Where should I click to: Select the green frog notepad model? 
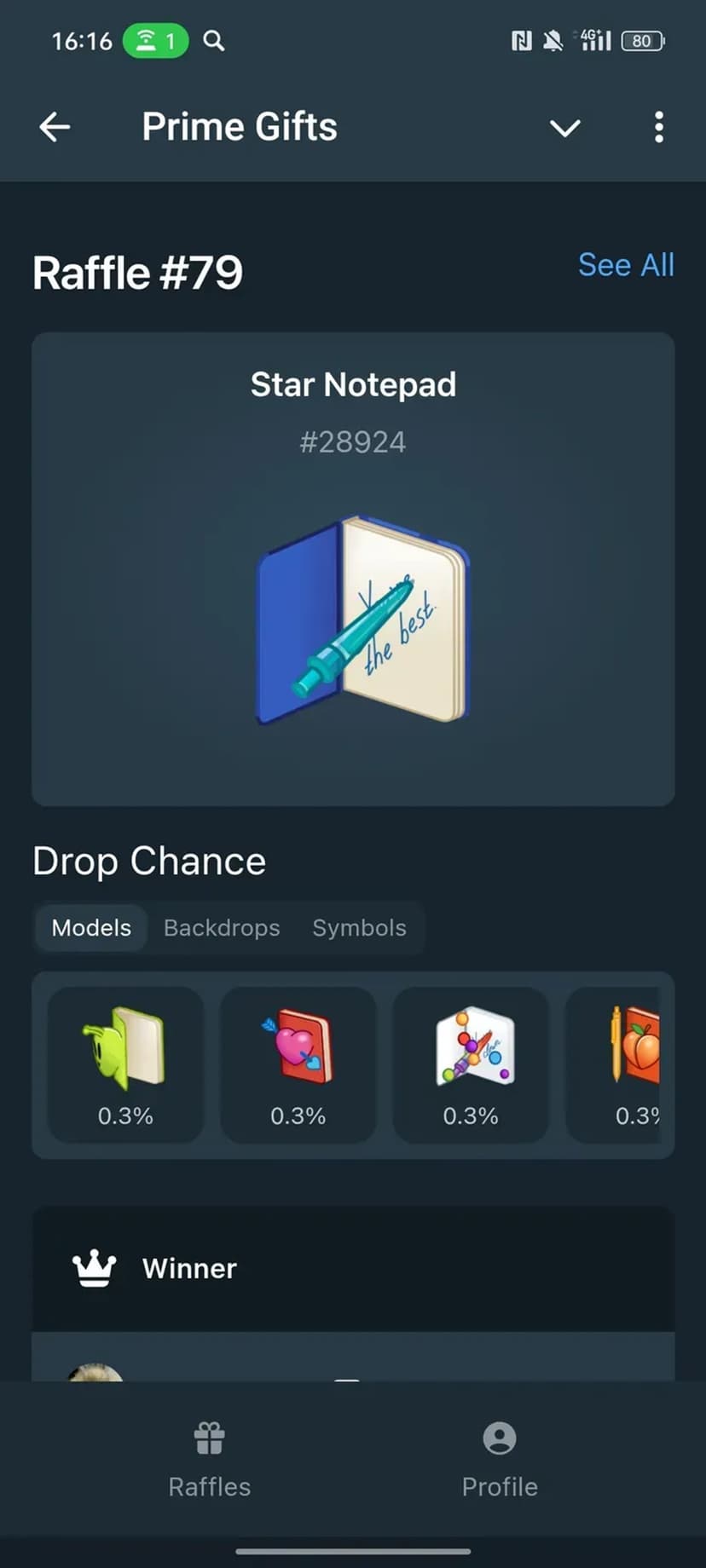[125, 1064]
